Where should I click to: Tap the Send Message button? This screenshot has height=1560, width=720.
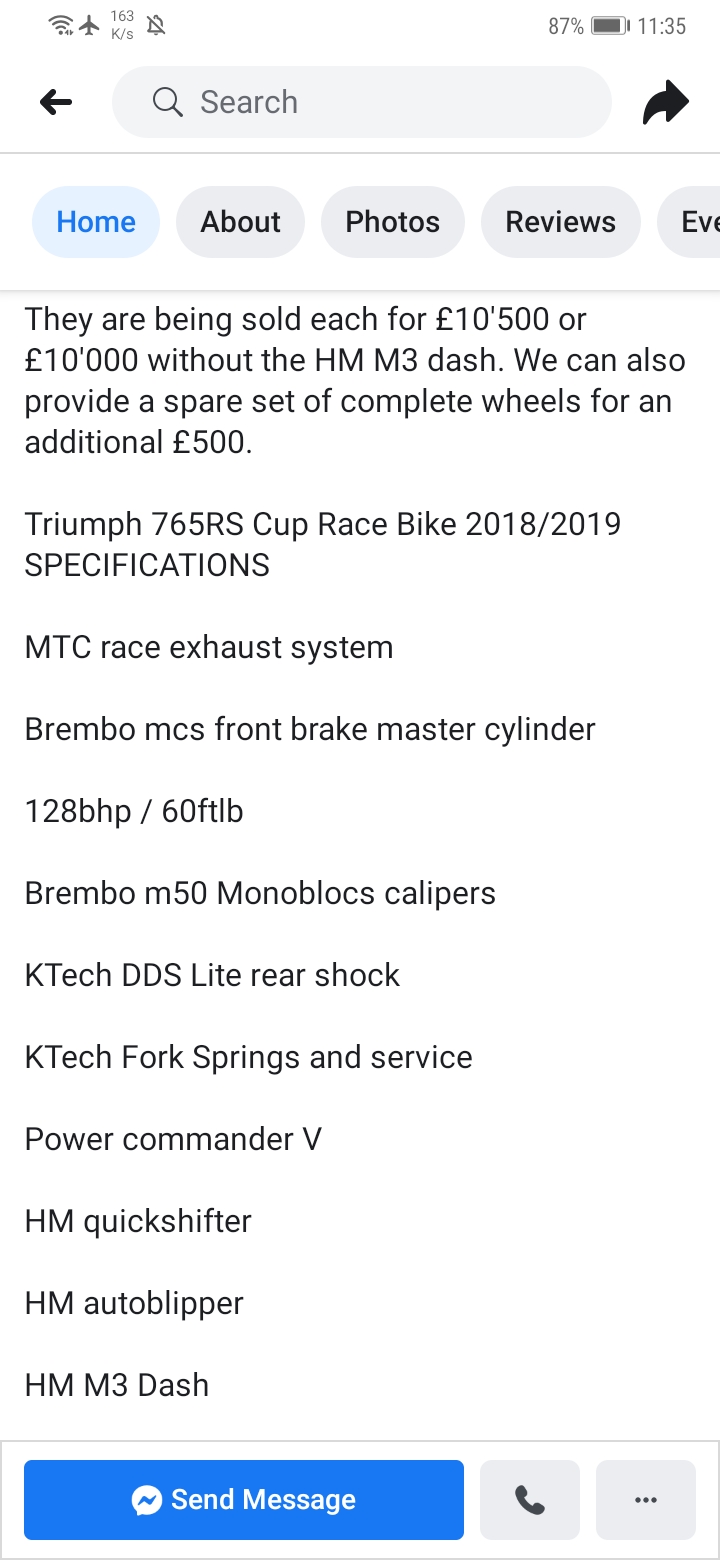tap(244, 1500)
